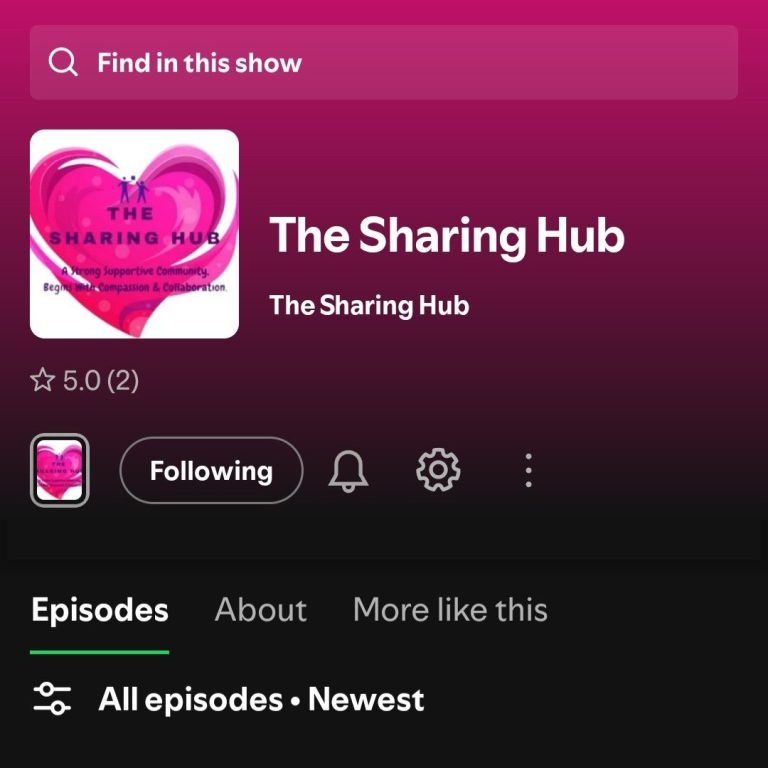Viewport: 768px width, 768px height.
Task: Open the Find in this show search box
Action: tap(383, 63)
